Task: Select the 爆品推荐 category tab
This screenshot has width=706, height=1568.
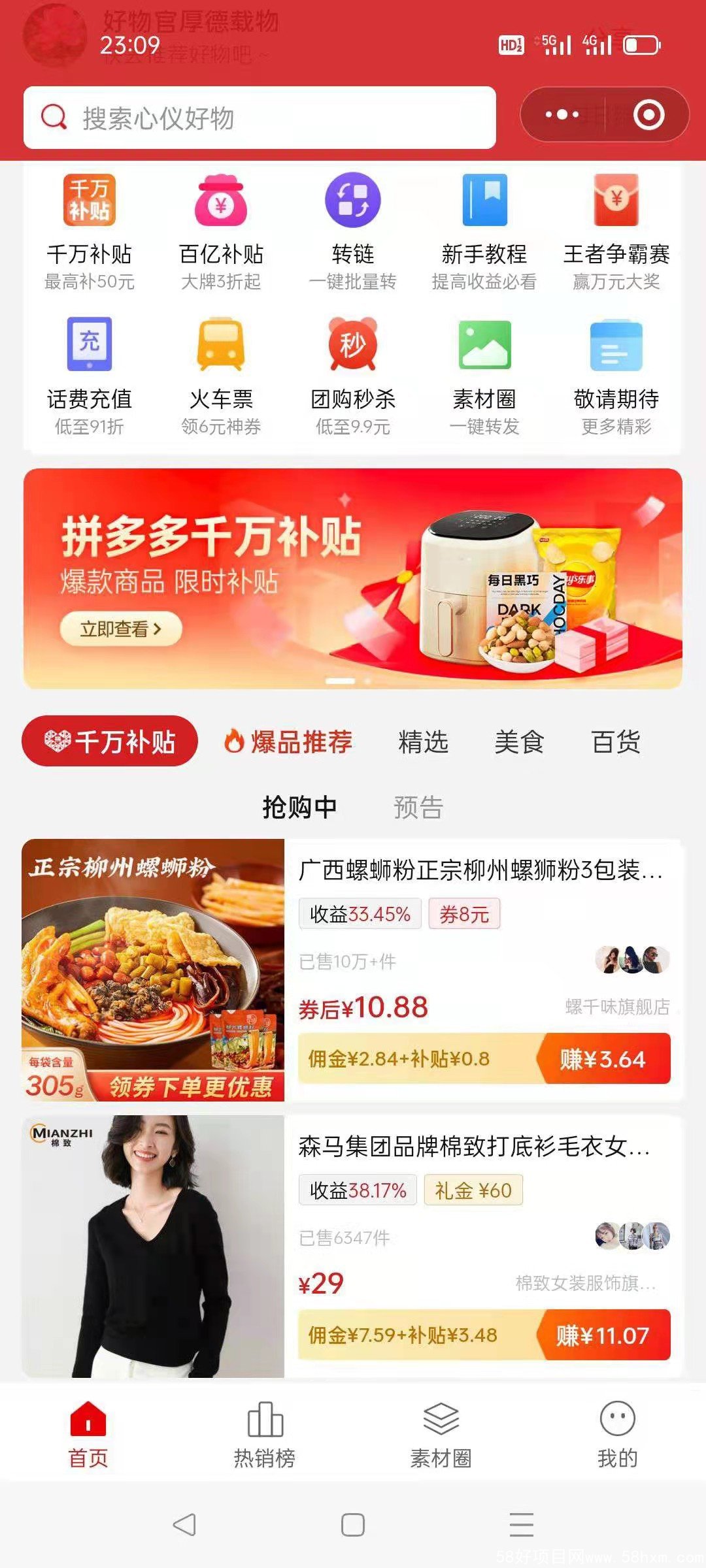Action: tap(289, 742)
